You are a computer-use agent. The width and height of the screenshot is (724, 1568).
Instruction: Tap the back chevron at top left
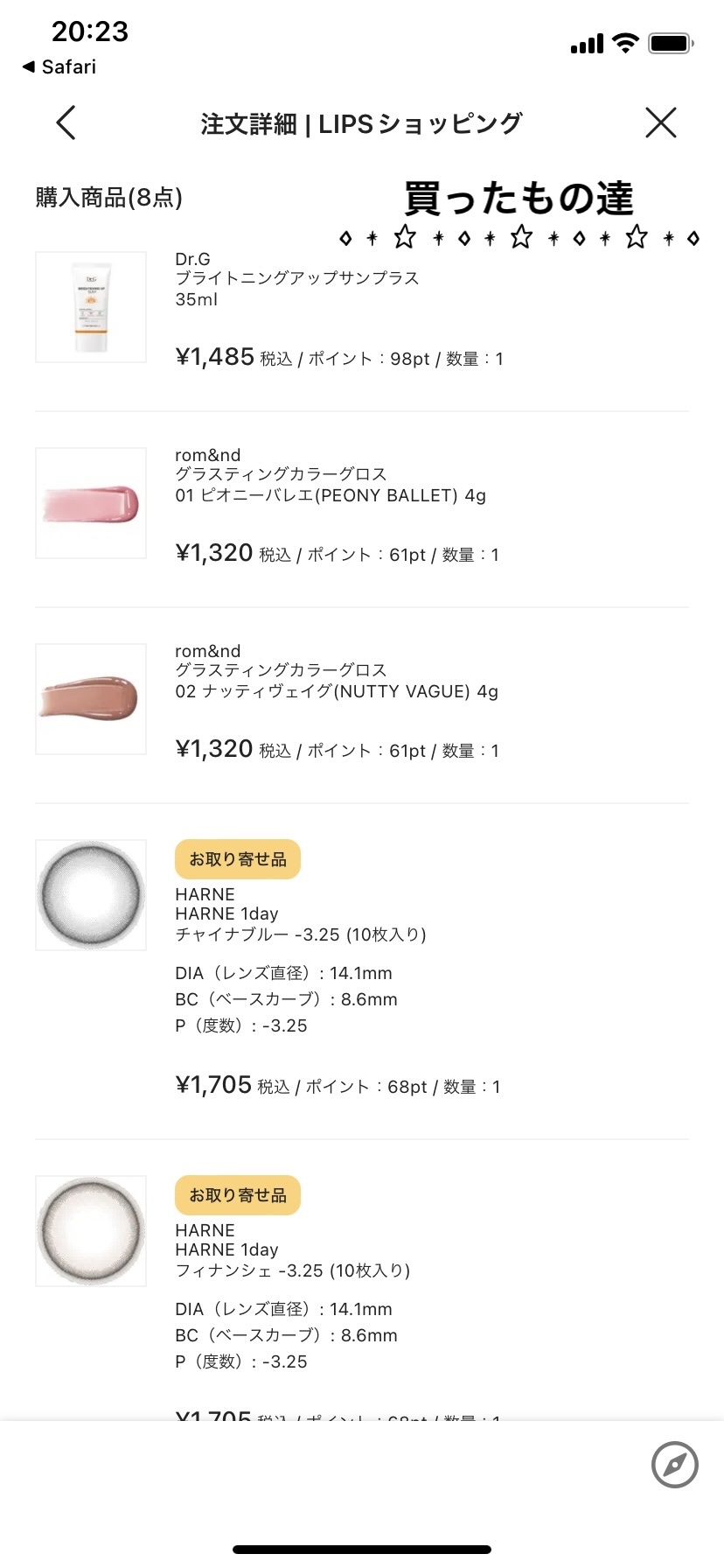[x=65, y=122]
